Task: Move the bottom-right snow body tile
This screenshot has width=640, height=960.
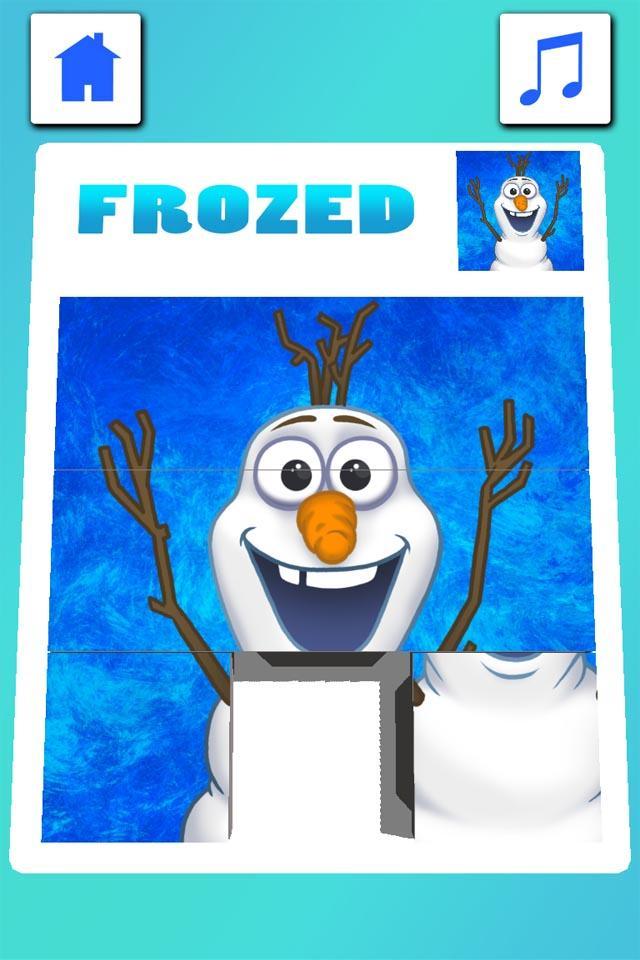Action: pos(508,745)
